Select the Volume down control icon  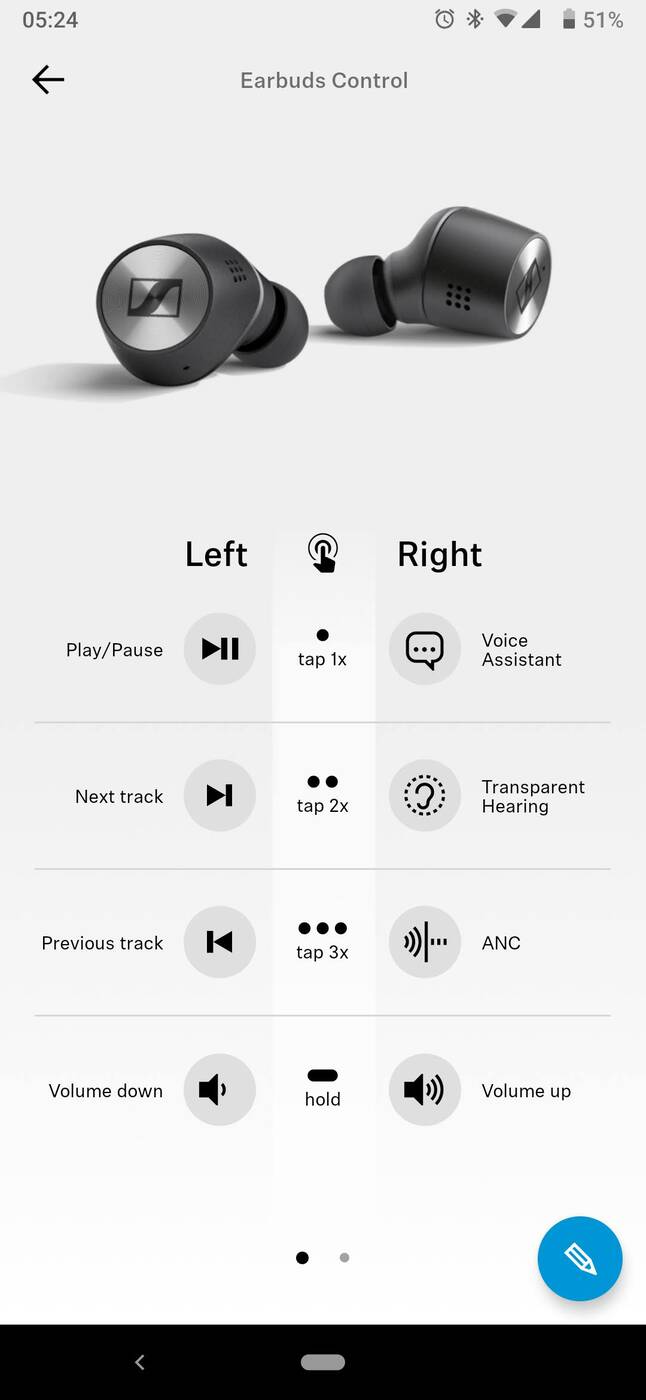click(220, 1090)
